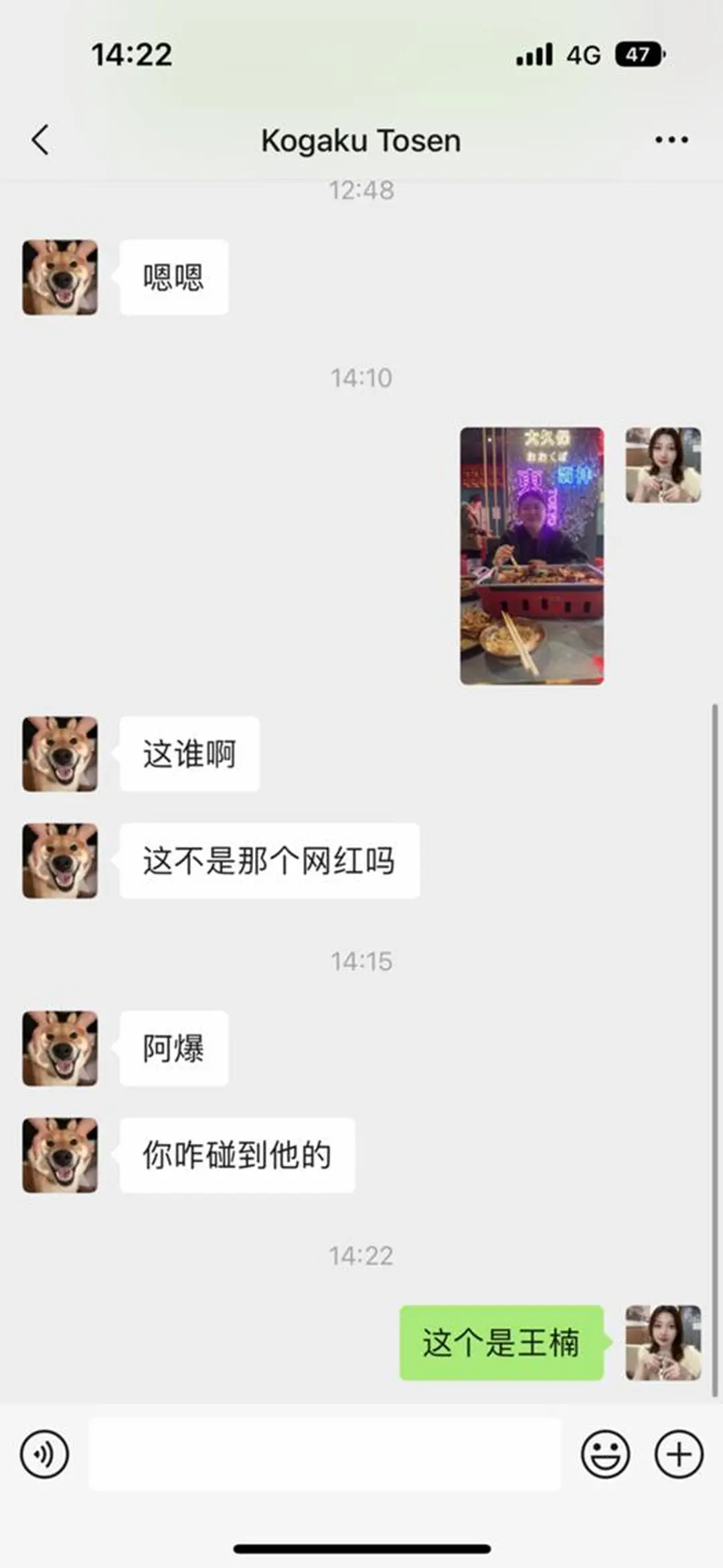The image size is (723, 1568).
Task: Open the chat info overflow menu
Action: click(x=671, y=140)
